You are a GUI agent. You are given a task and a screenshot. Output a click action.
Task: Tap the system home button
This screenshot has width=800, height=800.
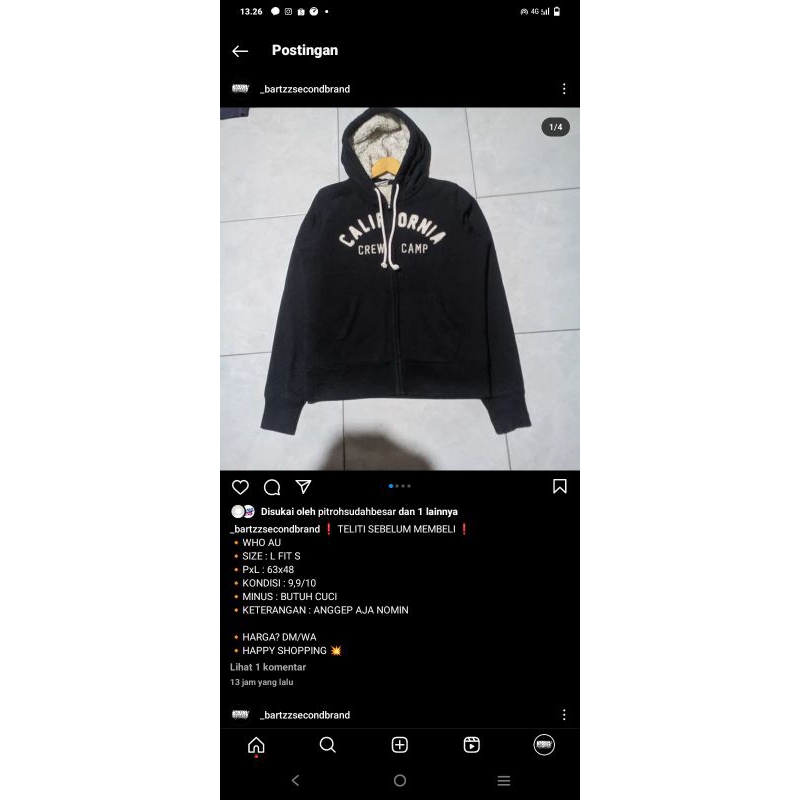coord(400,781)
